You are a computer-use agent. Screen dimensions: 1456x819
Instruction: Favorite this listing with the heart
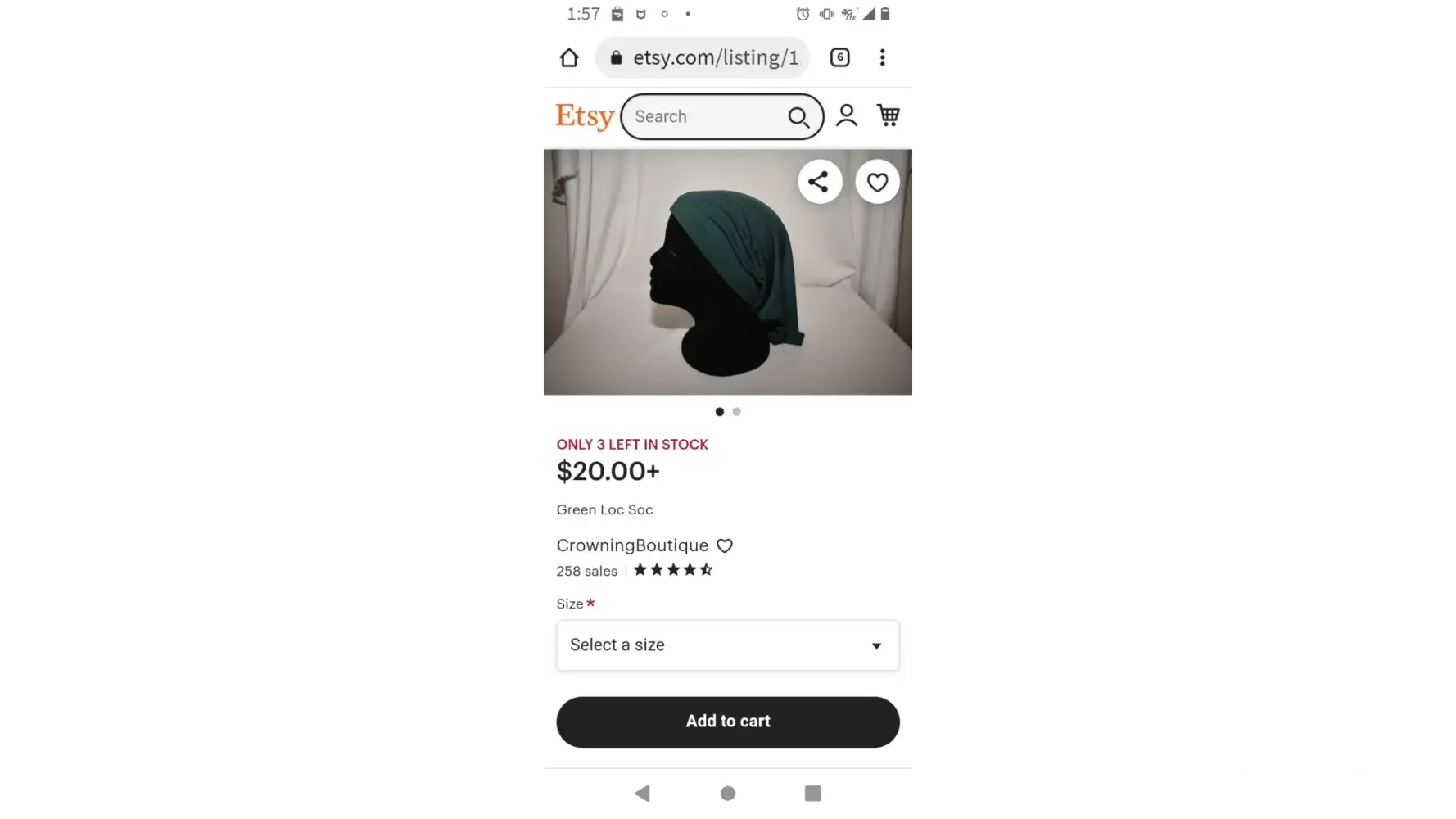(877, 182)
